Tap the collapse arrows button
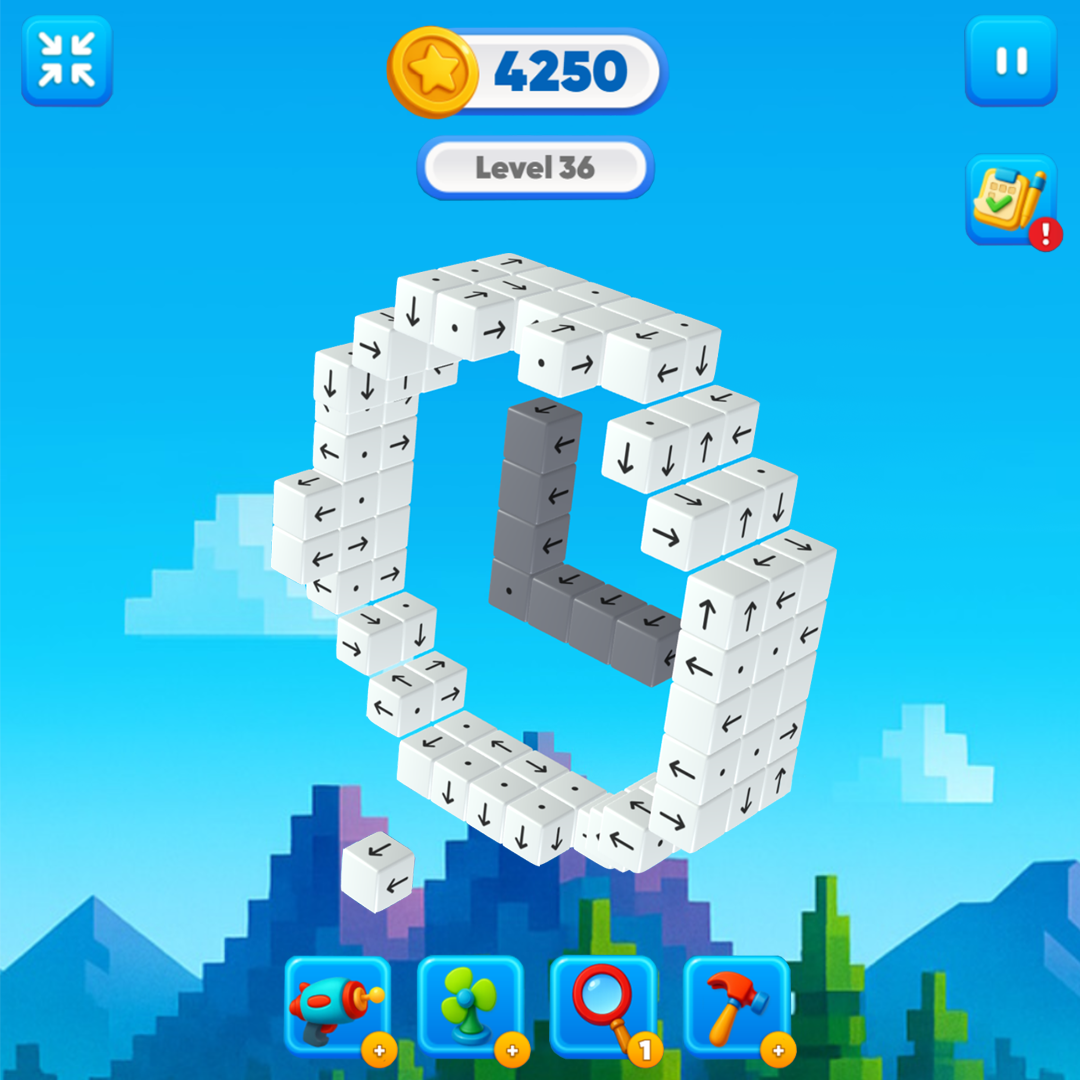 point(67,60)
